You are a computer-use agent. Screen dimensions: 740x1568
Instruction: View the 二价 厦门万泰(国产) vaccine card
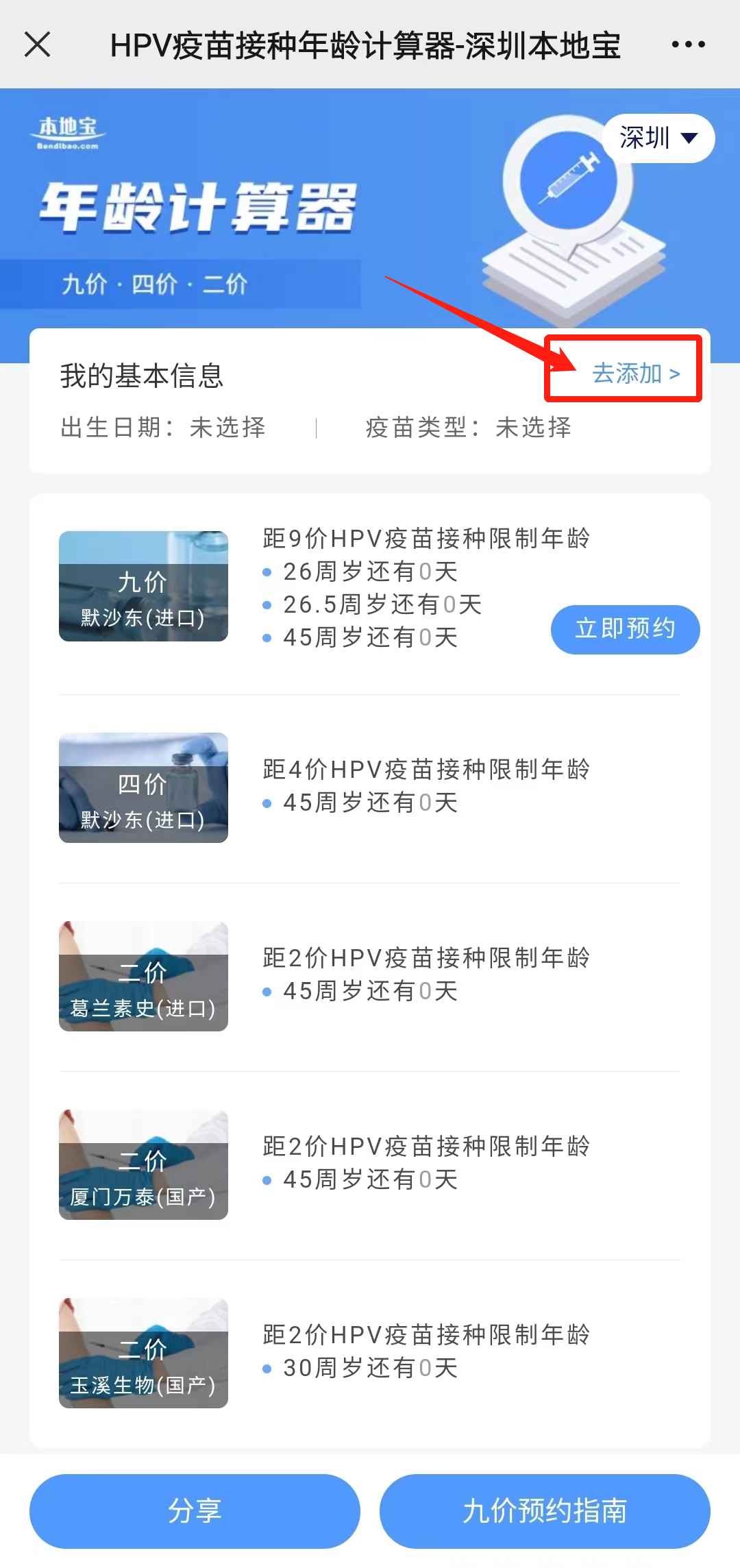(x=143, y=1165)
